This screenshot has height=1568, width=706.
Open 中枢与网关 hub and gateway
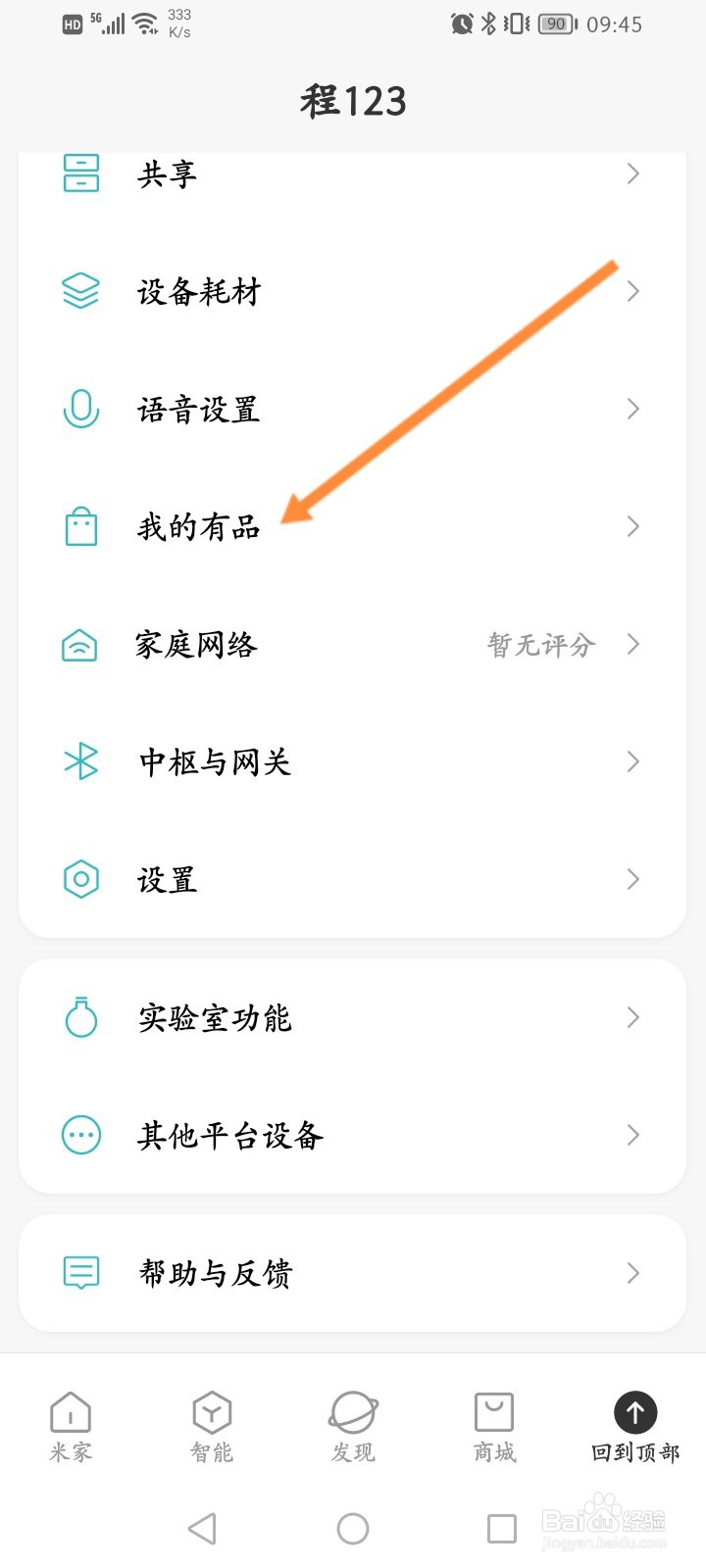[351, 761]
